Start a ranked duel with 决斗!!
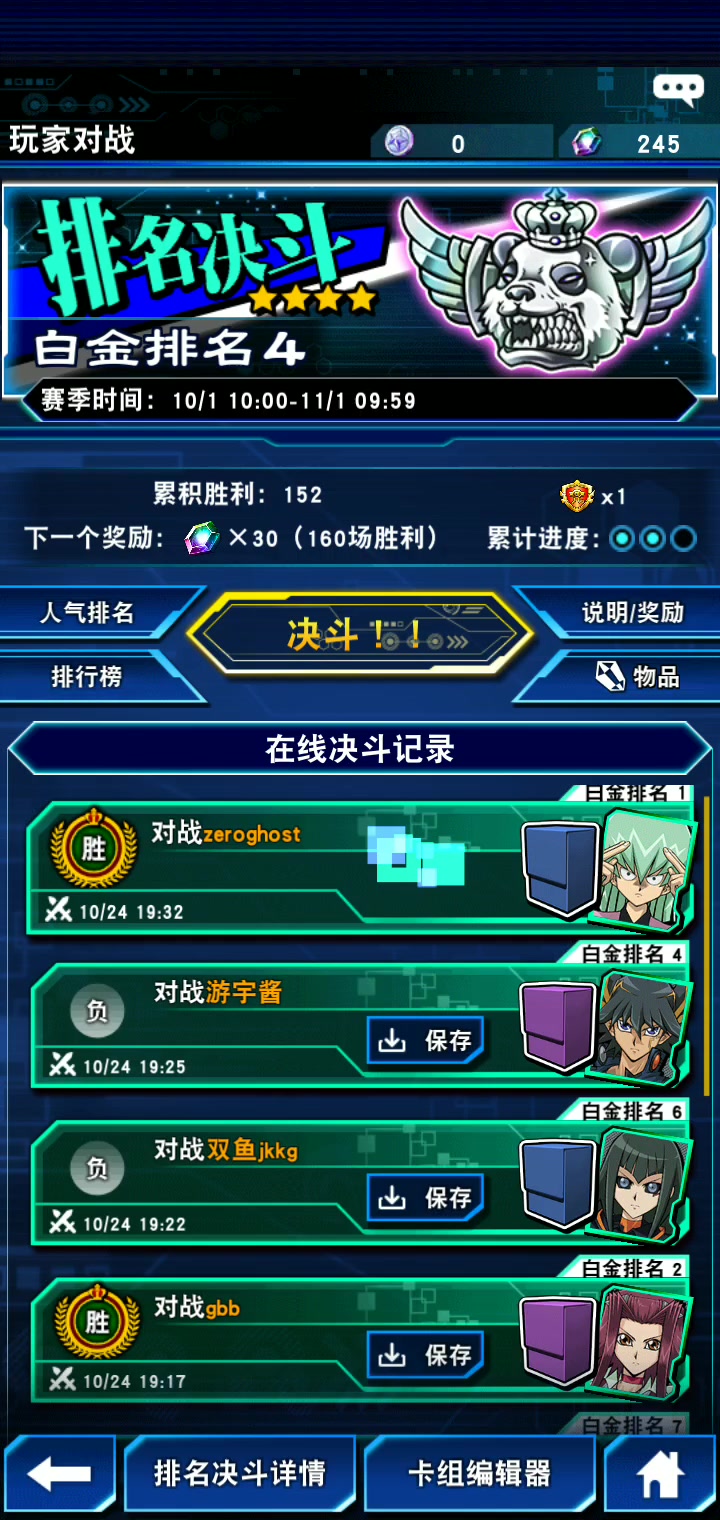The height and width of the screenshot is (1520, 720). [359, 635]
